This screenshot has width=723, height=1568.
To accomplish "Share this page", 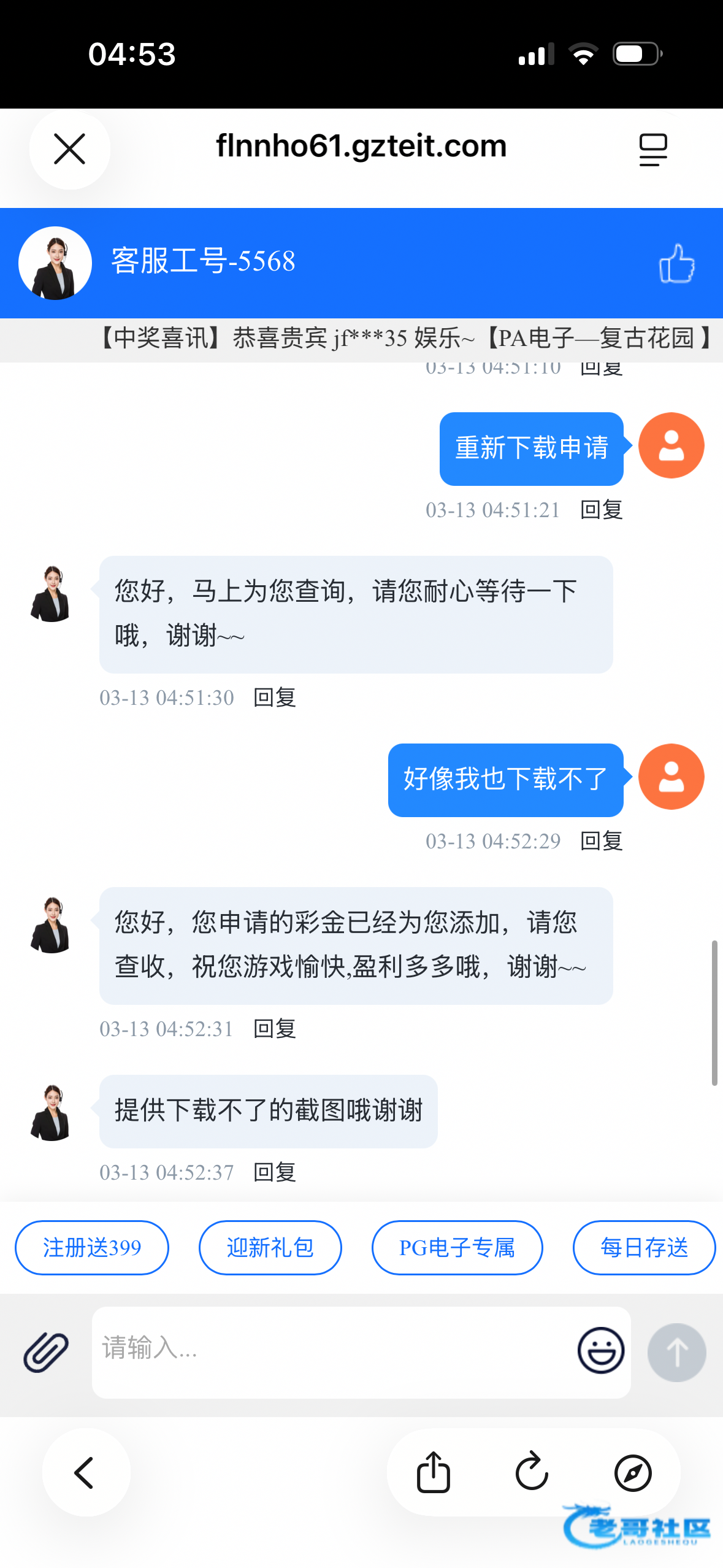I will click(x=434, y=1472).
